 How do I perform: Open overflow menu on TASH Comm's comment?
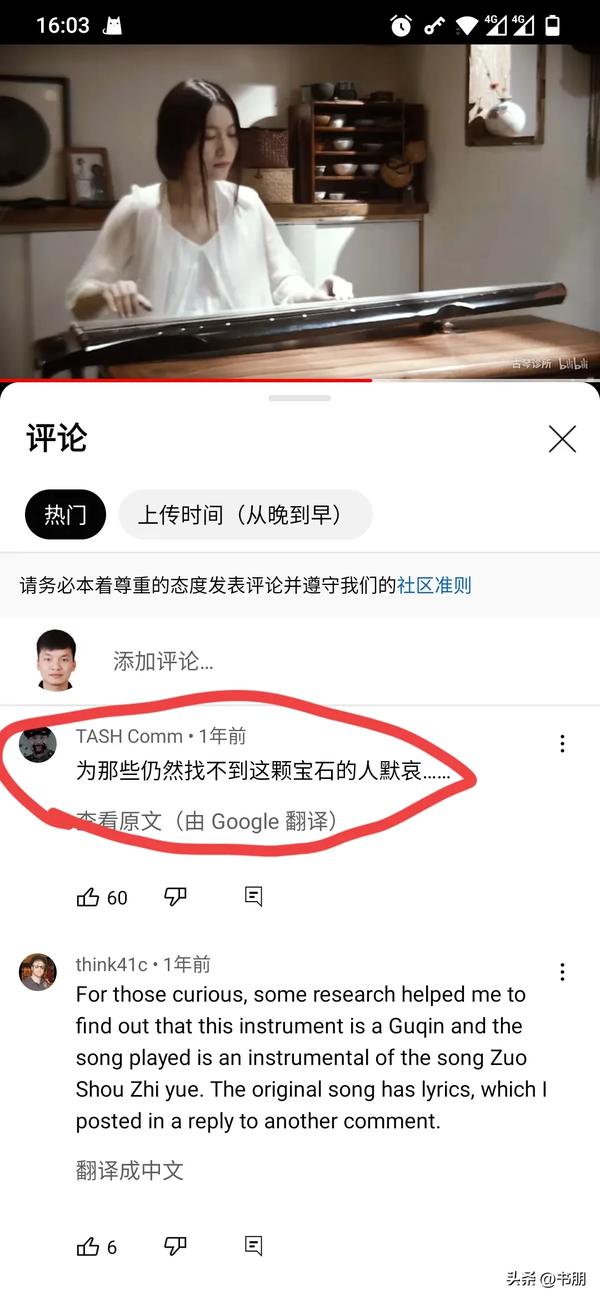pyautogui.click(x=562, y=743)
